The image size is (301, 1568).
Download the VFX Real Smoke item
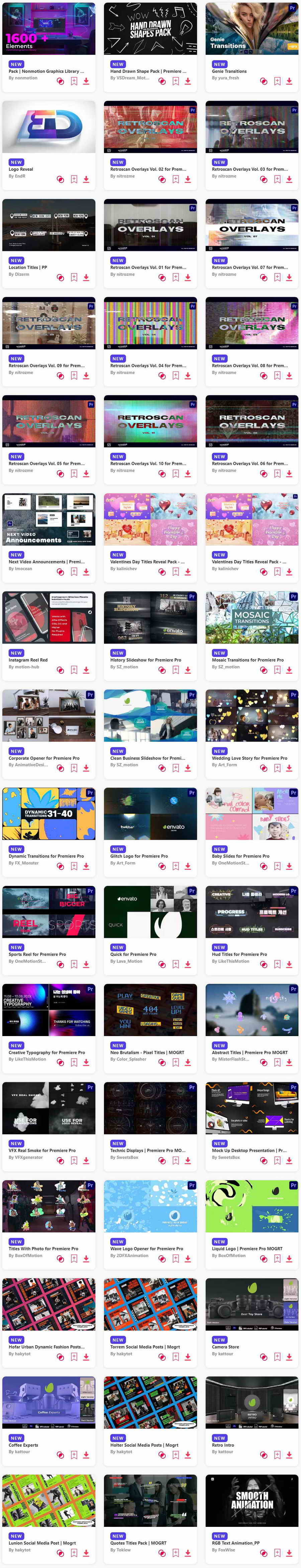click(86, 1160)
